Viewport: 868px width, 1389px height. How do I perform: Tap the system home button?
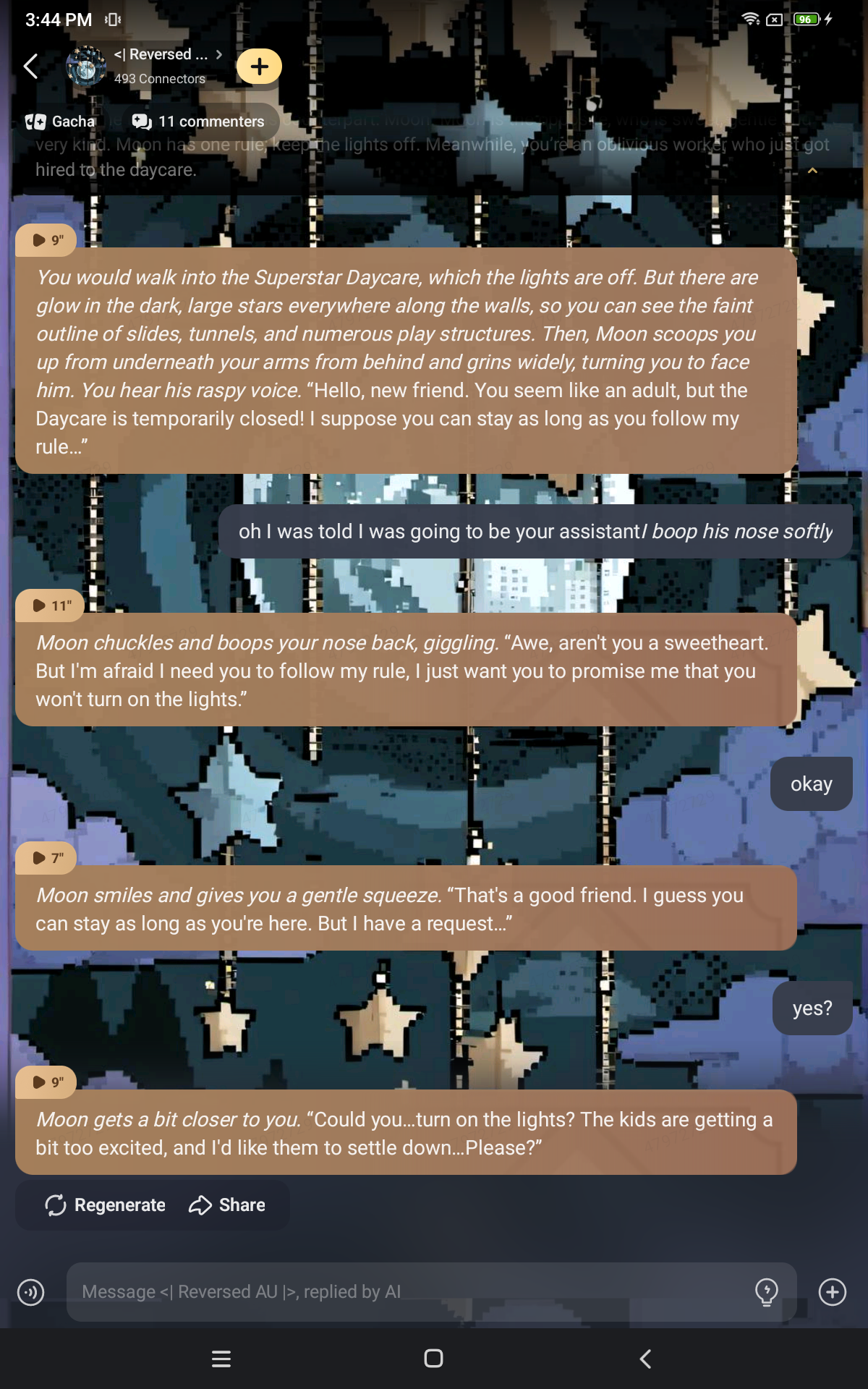[433, 1359]
